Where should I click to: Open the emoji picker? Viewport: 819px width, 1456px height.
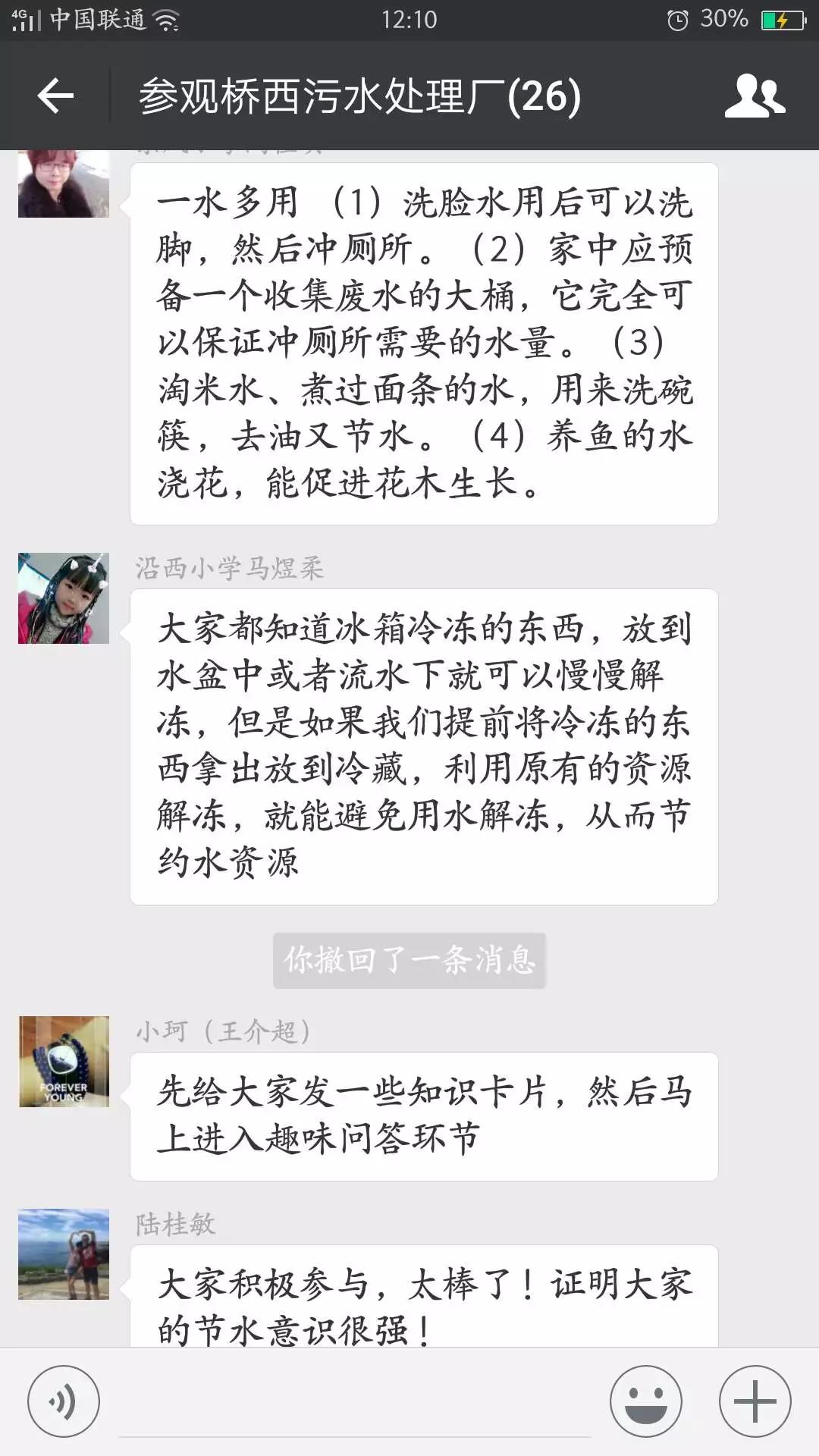tap(646, 1401)
